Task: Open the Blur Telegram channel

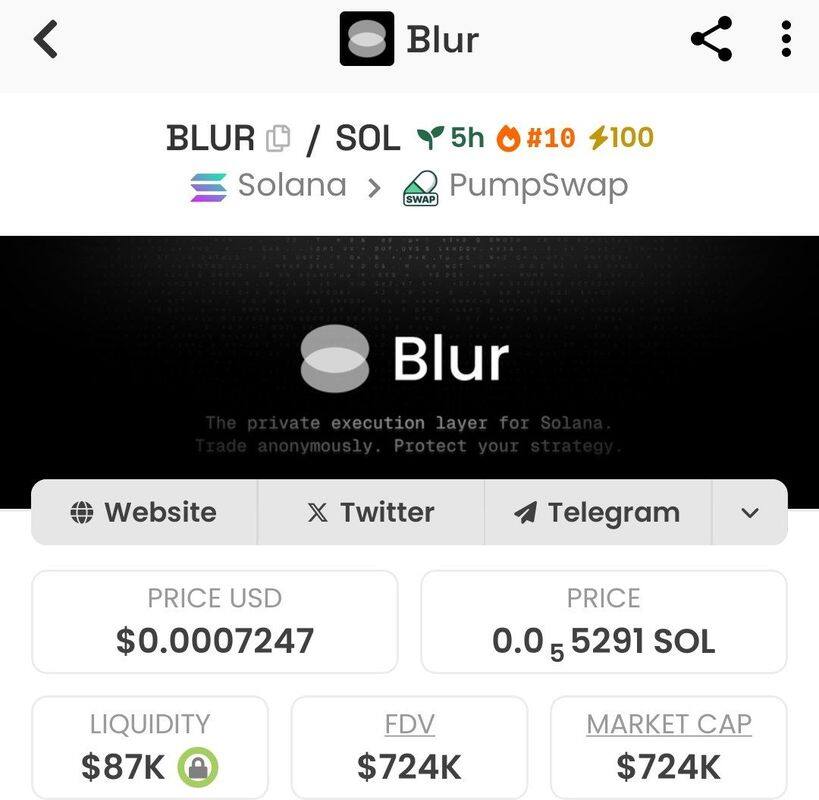Action: (597, 513)
